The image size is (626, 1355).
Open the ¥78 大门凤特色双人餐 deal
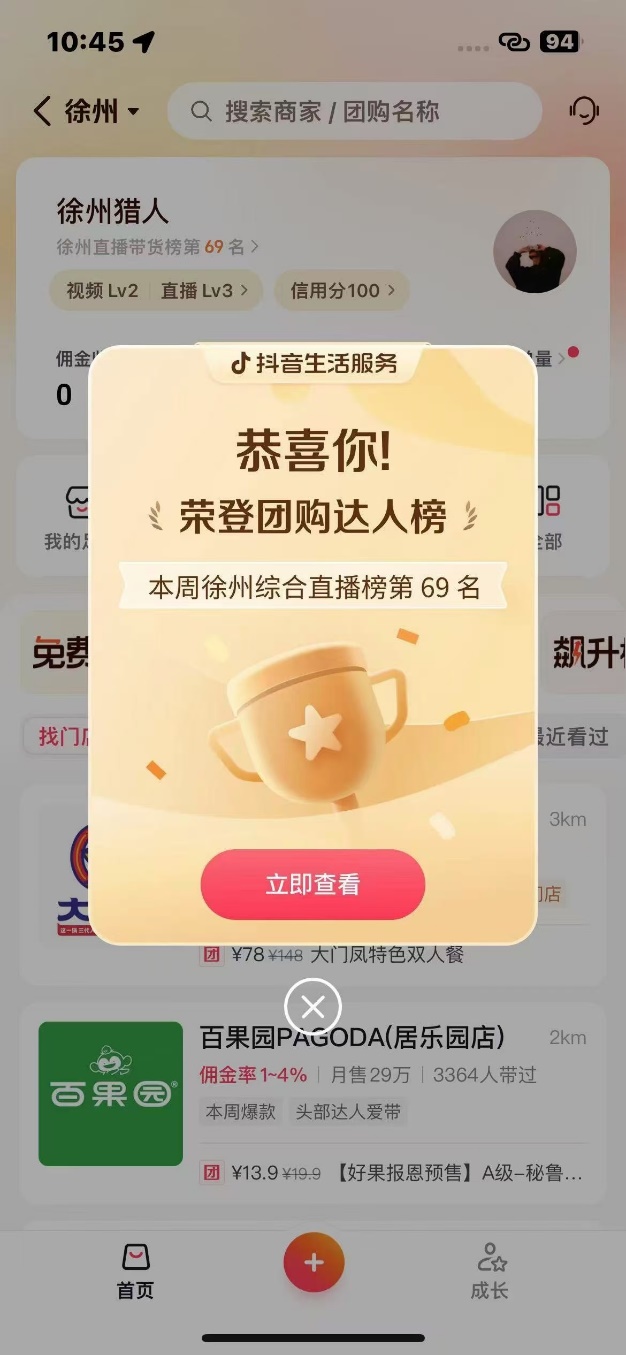[350, 955]
